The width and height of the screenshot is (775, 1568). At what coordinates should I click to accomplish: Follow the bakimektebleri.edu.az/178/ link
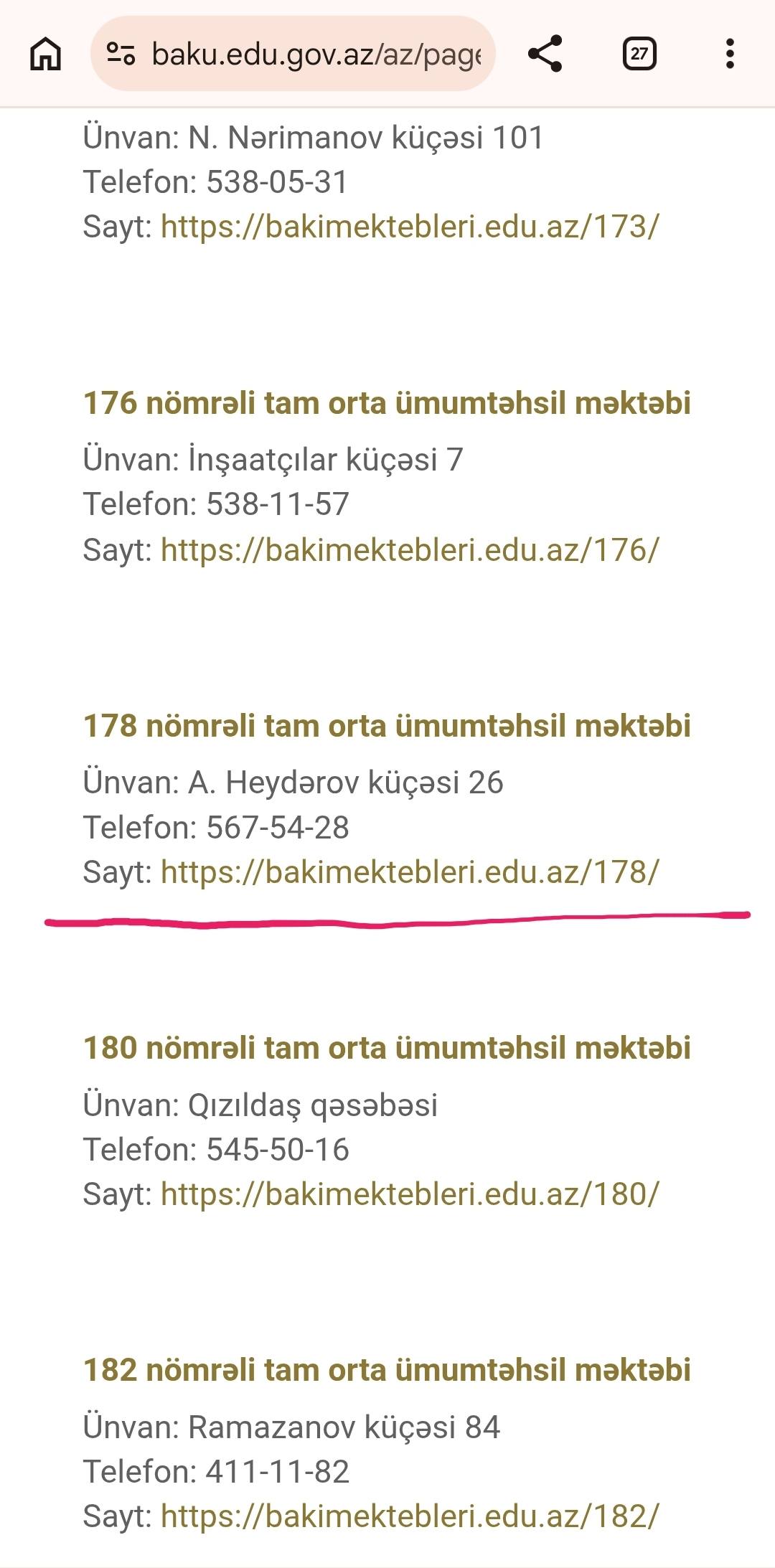click(x=409, y=872)
